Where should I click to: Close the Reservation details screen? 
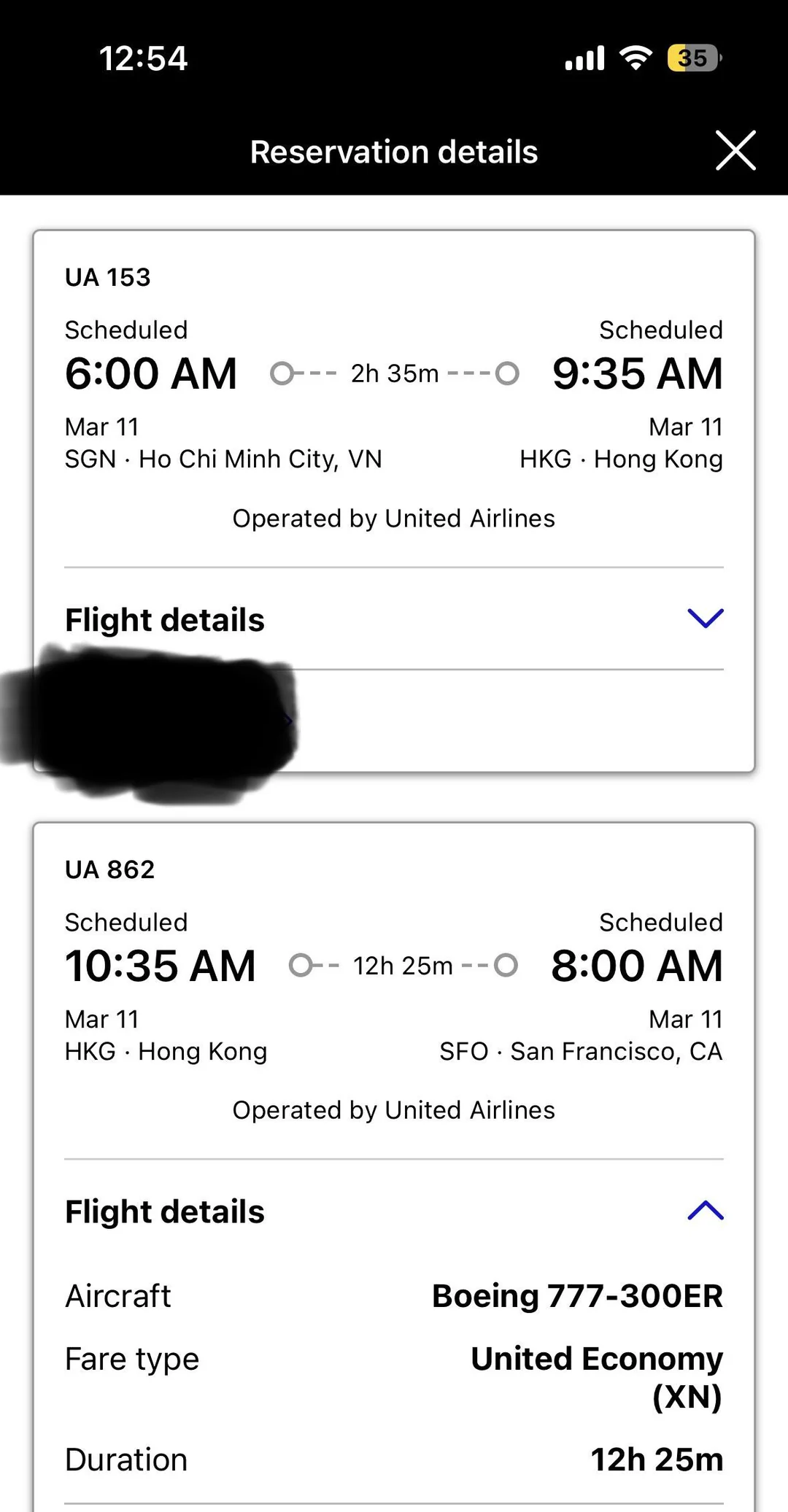[x=735, y=151]
